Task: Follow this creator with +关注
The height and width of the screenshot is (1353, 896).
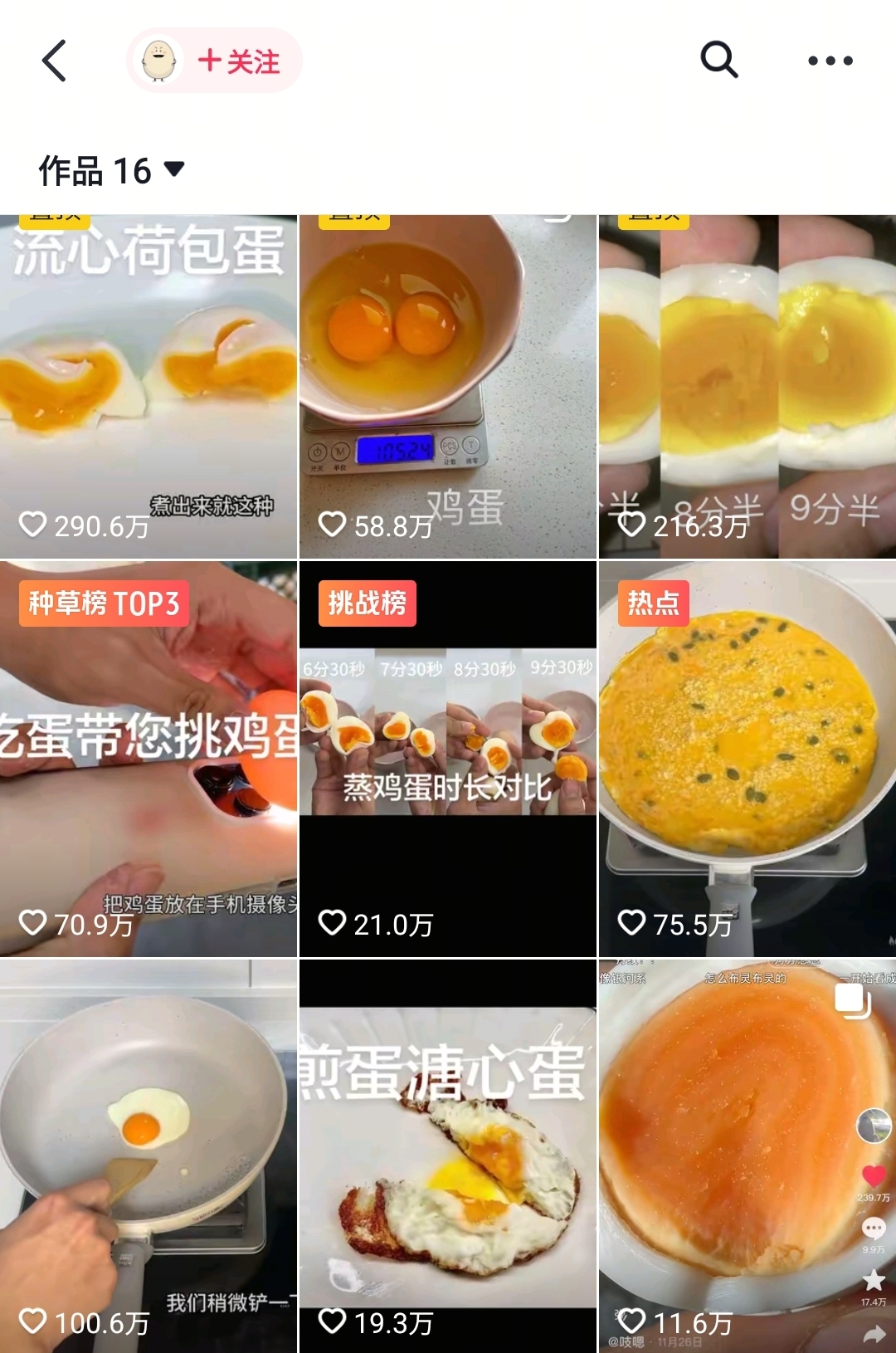Action: pos(238,61)
